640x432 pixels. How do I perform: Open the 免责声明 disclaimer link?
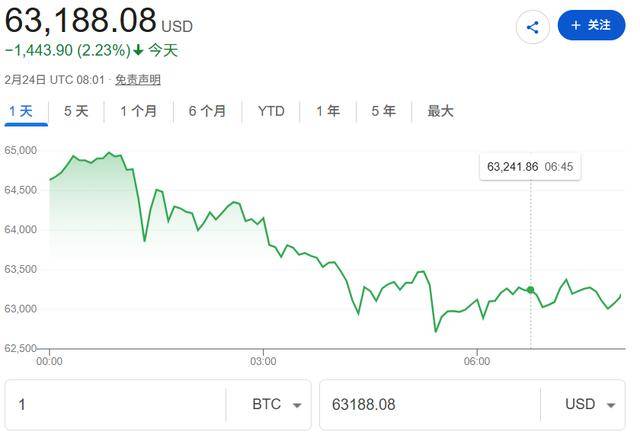pos(137,80)
